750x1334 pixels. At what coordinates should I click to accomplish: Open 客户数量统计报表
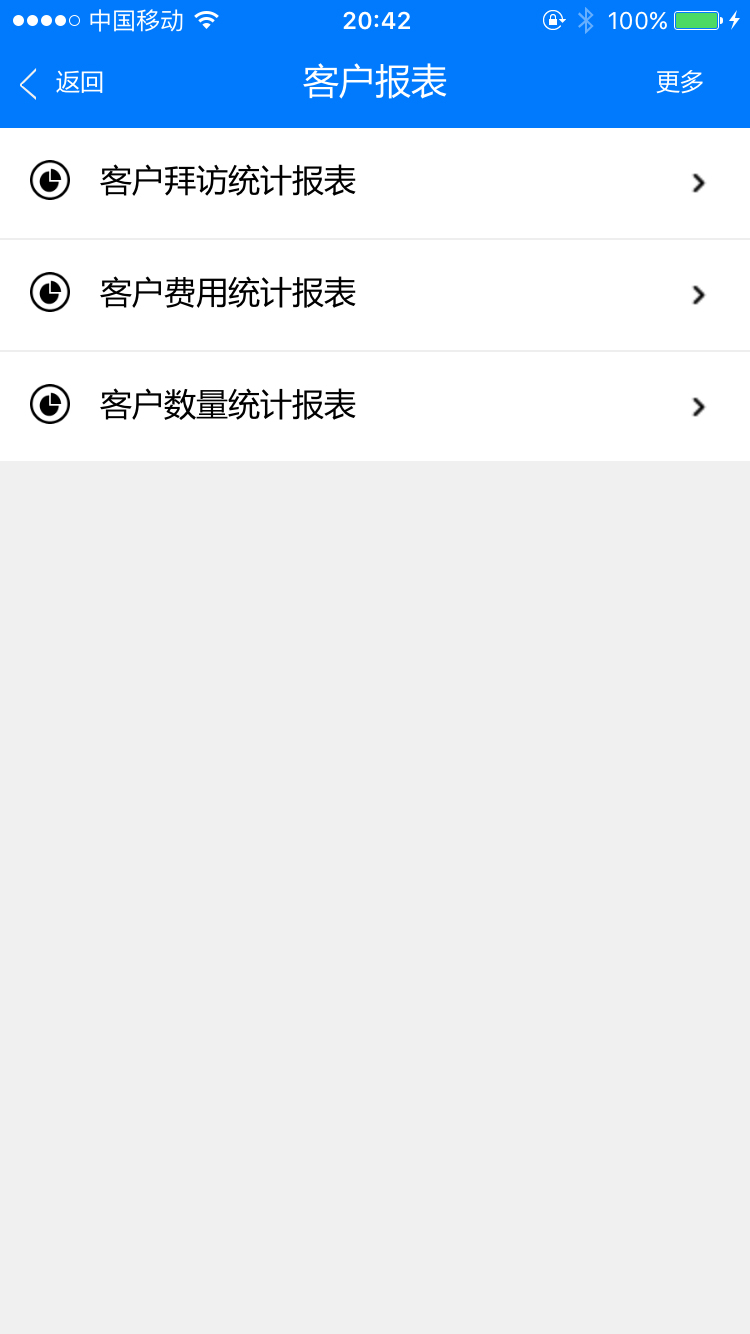[375, 407]
